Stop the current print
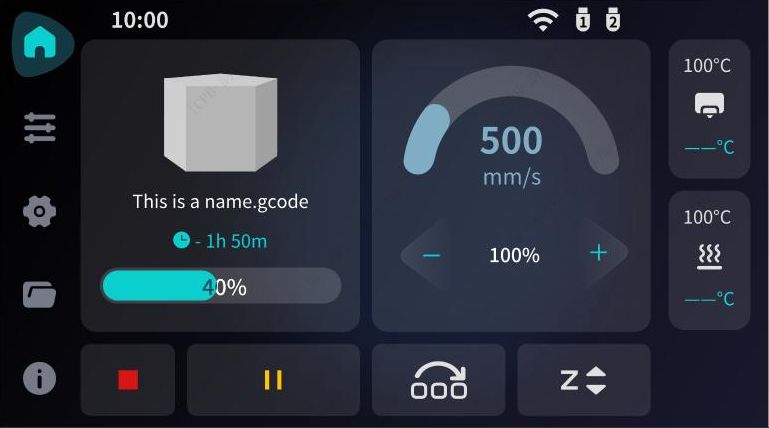The image size is (769, 428). [x=128, y=380]
